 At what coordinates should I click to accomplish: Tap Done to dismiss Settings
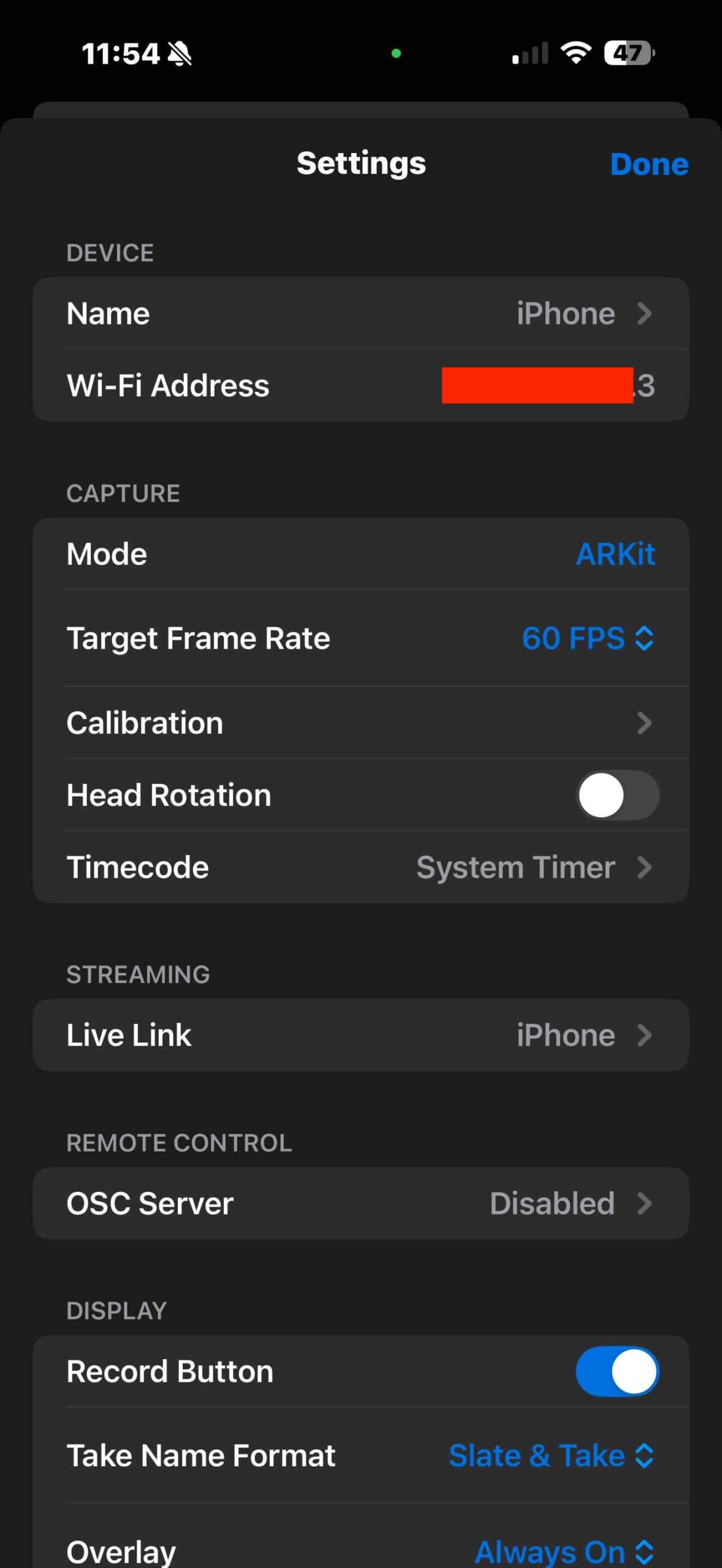[648, 164]
